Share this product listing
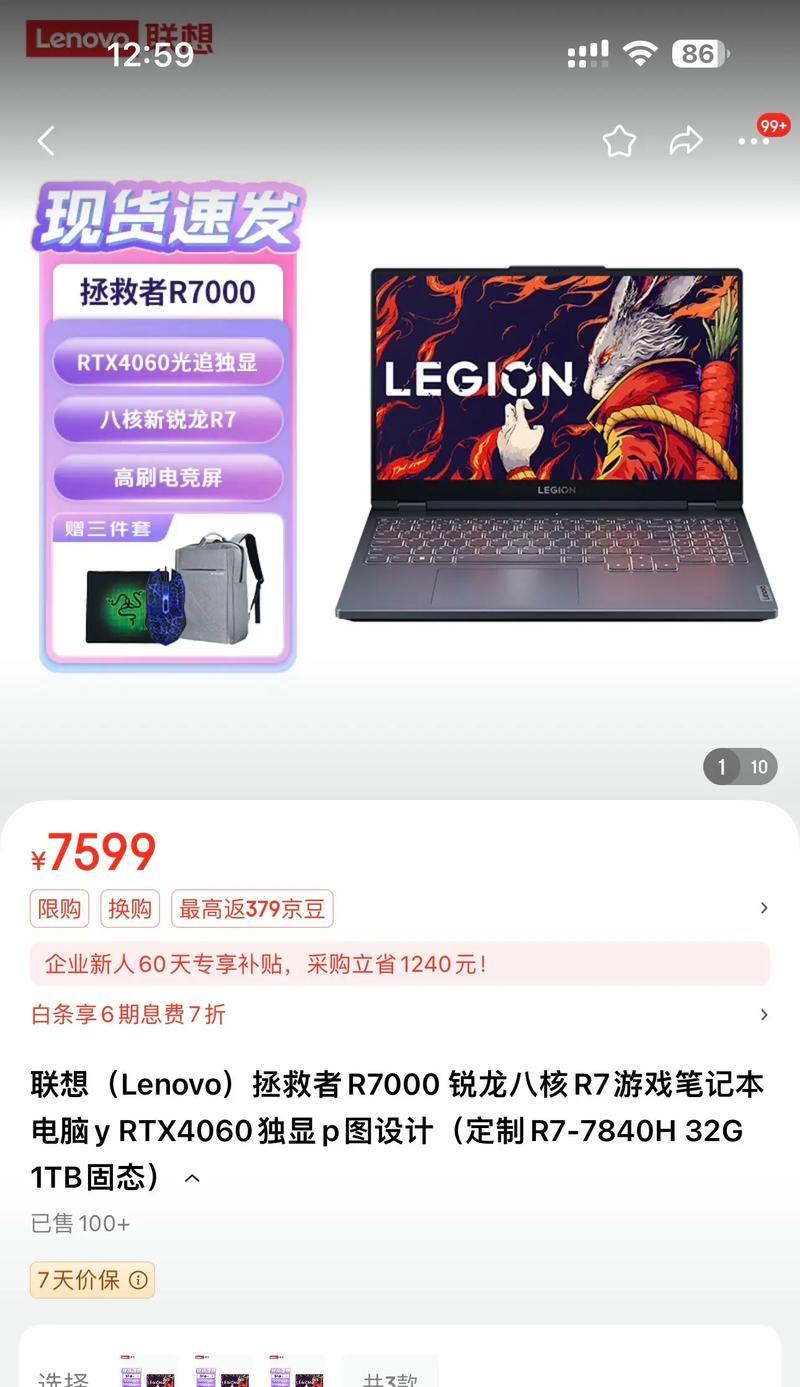The height and width of the screenshot is (1387, 800). pyautogui.click(x=686, y=141)
